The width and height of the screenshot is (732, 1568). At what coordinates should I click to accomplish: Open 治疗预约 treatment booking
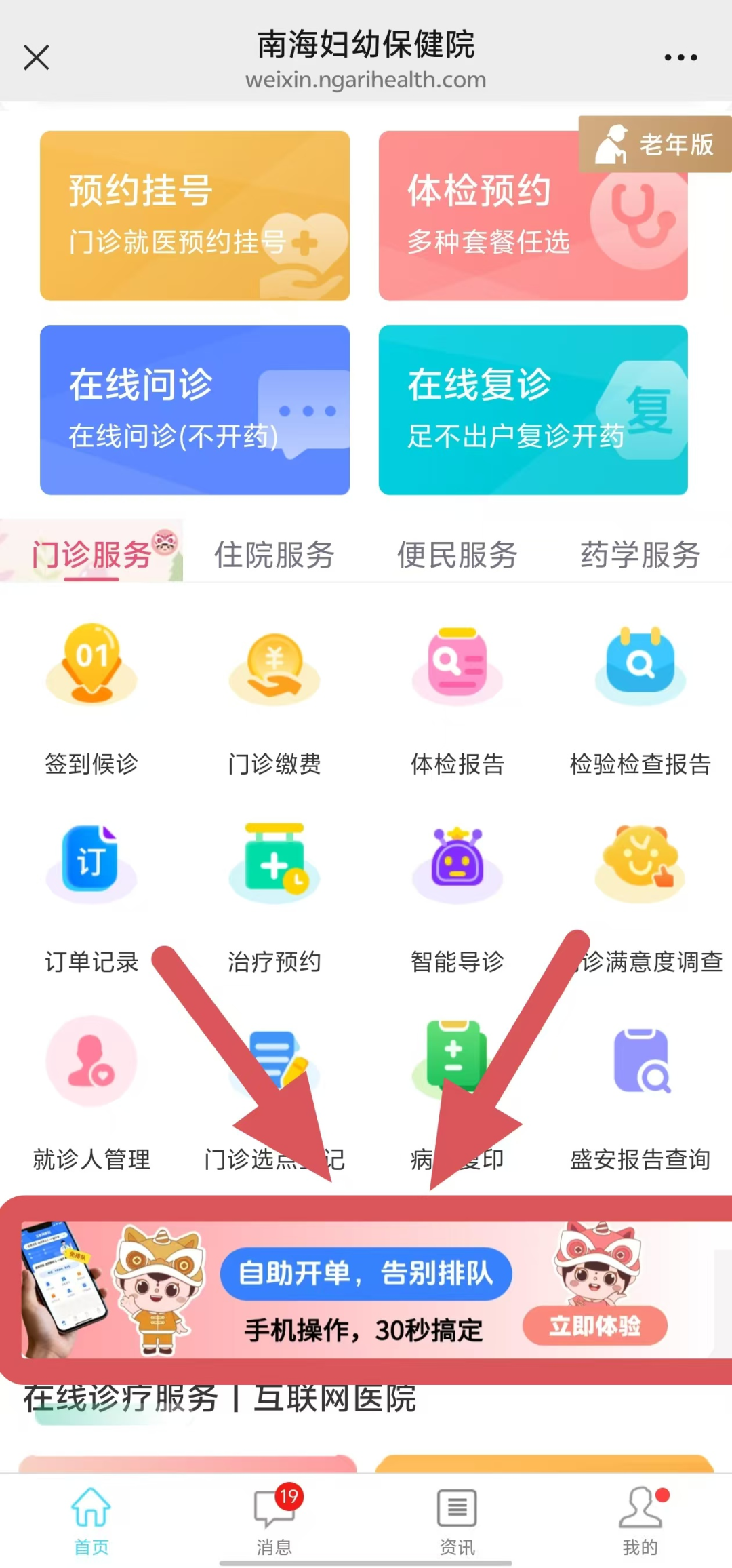tap(274, 895)
